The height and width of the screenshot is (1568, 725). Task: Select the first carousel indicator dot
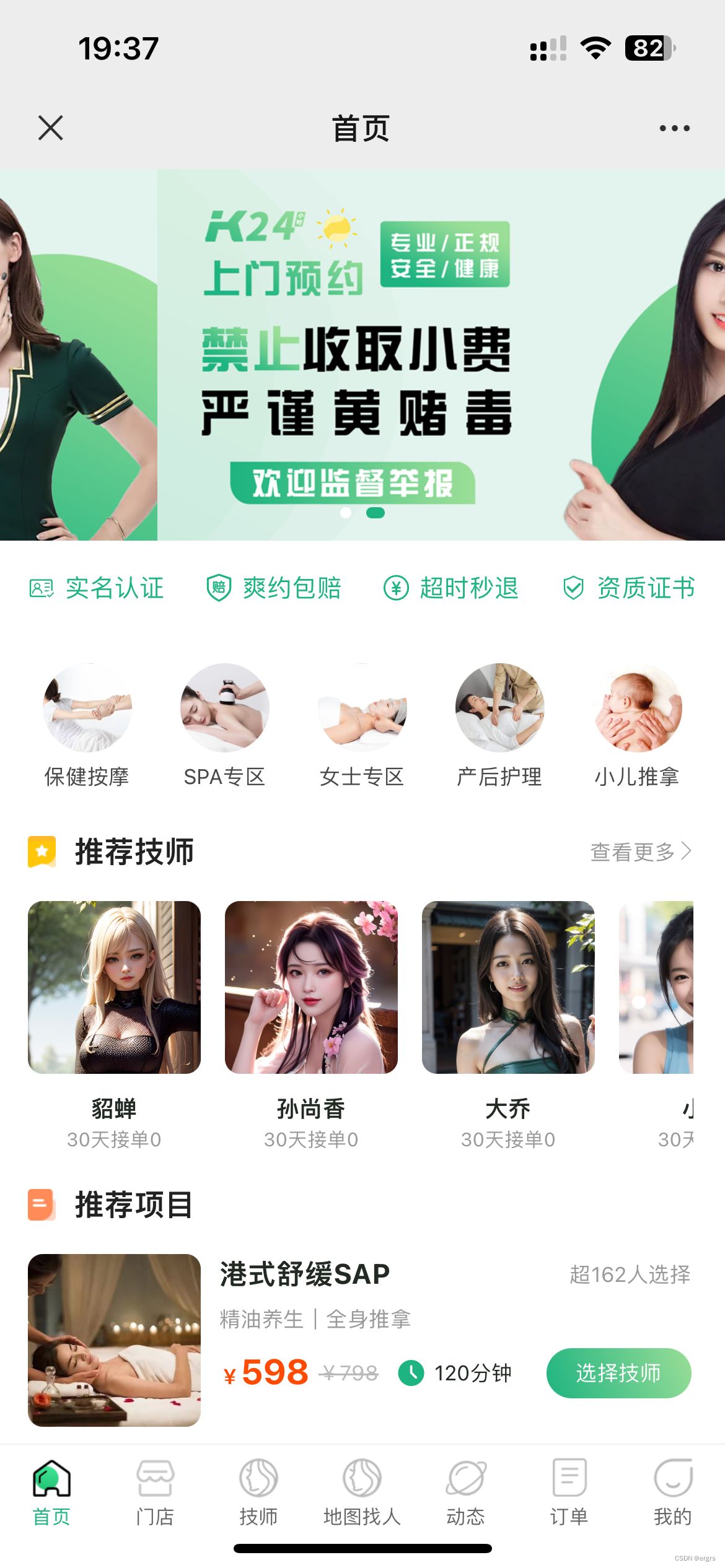pyautogui.click(x=346, y=513)
